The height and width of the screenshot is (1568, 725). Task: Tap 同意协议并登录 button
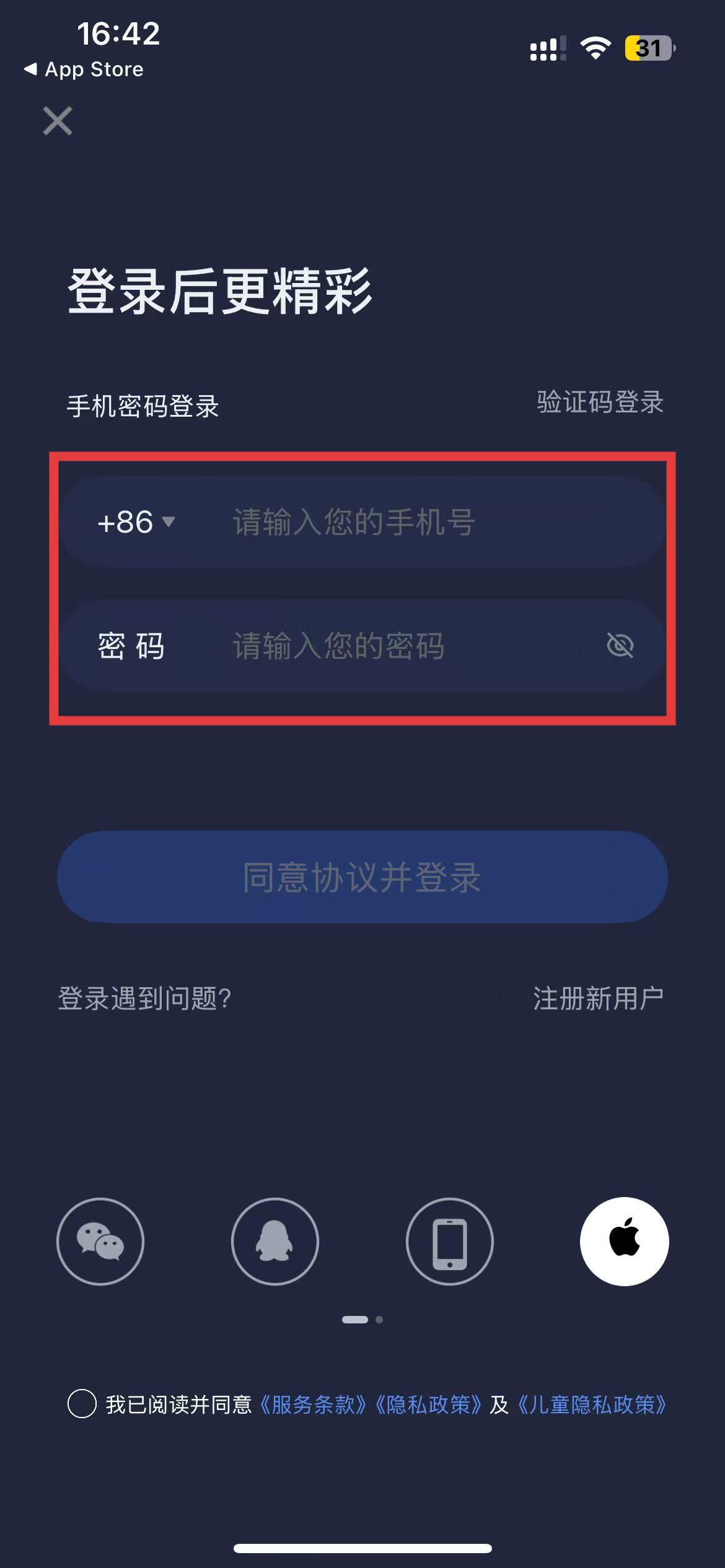click(x=362, y=877)
